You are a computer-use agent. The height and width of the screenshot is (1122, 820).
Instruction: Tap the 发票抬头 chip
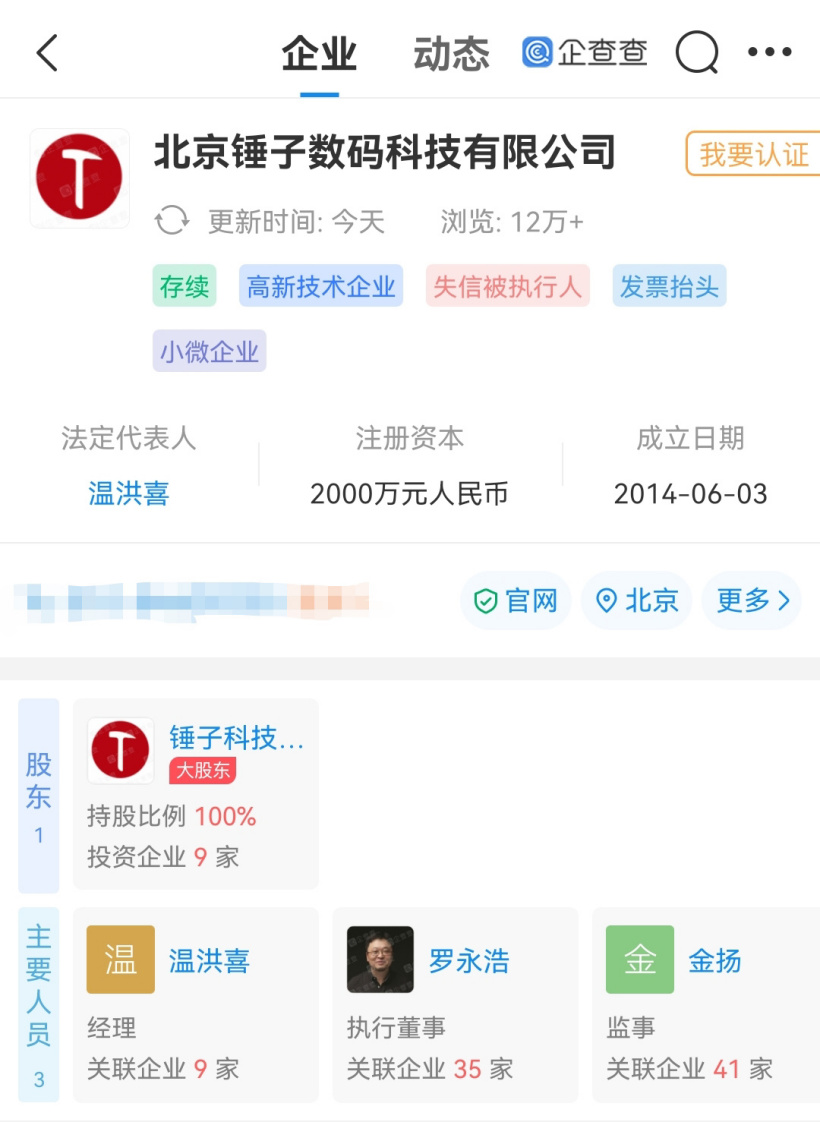point(669,287)
